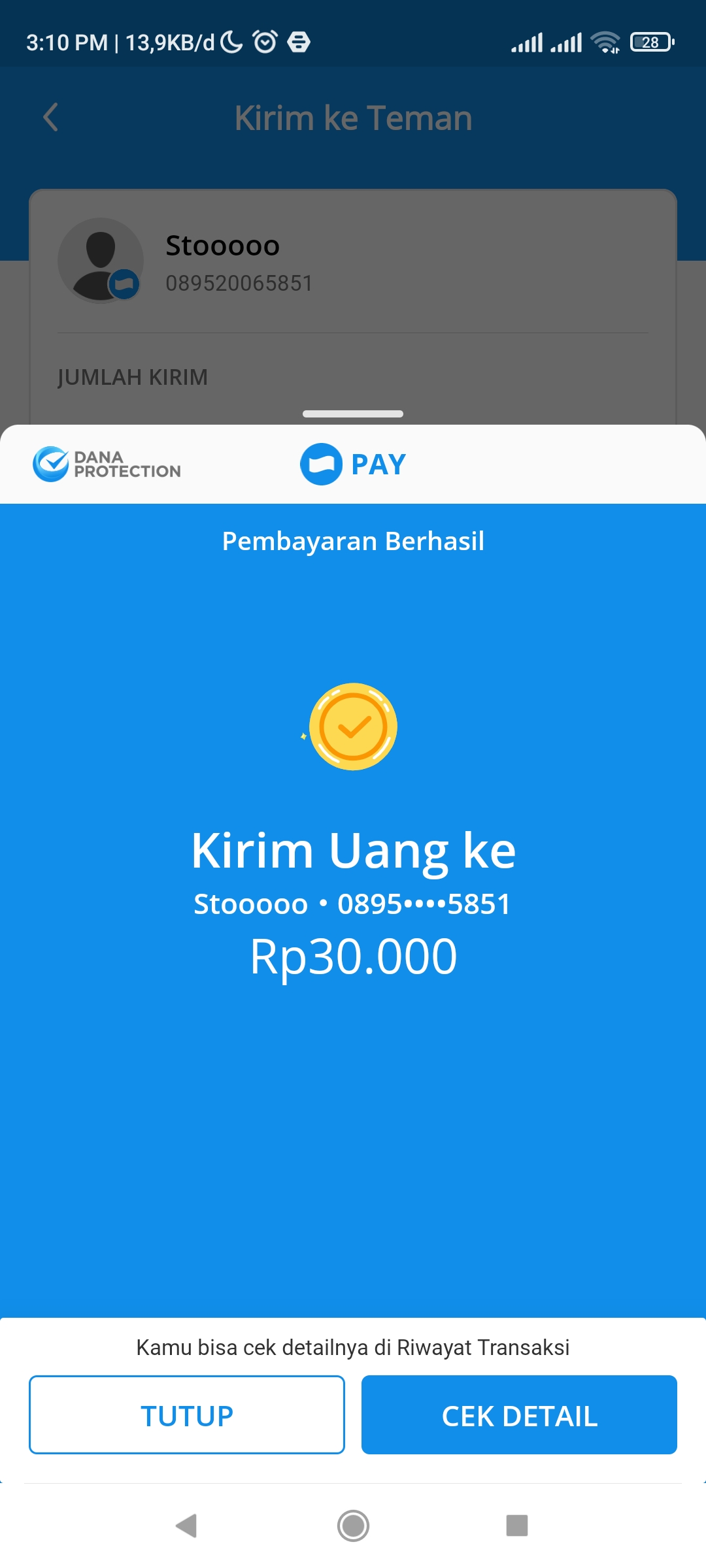This screenshot has width=706, height=1568.
Task: Tap the system back button
Action: tap(187, 1526)
